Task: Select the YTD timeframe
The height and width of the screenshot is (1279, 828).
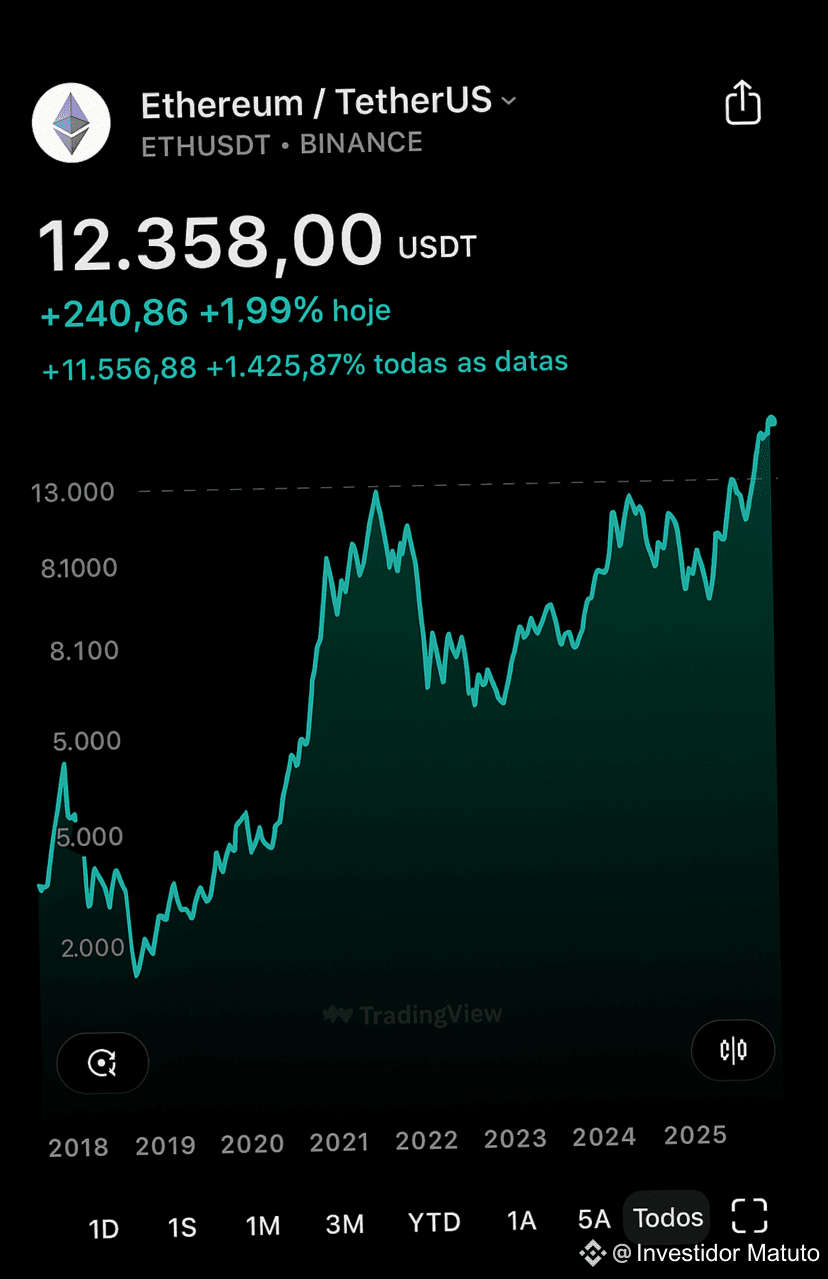Action: (434, 1221)
